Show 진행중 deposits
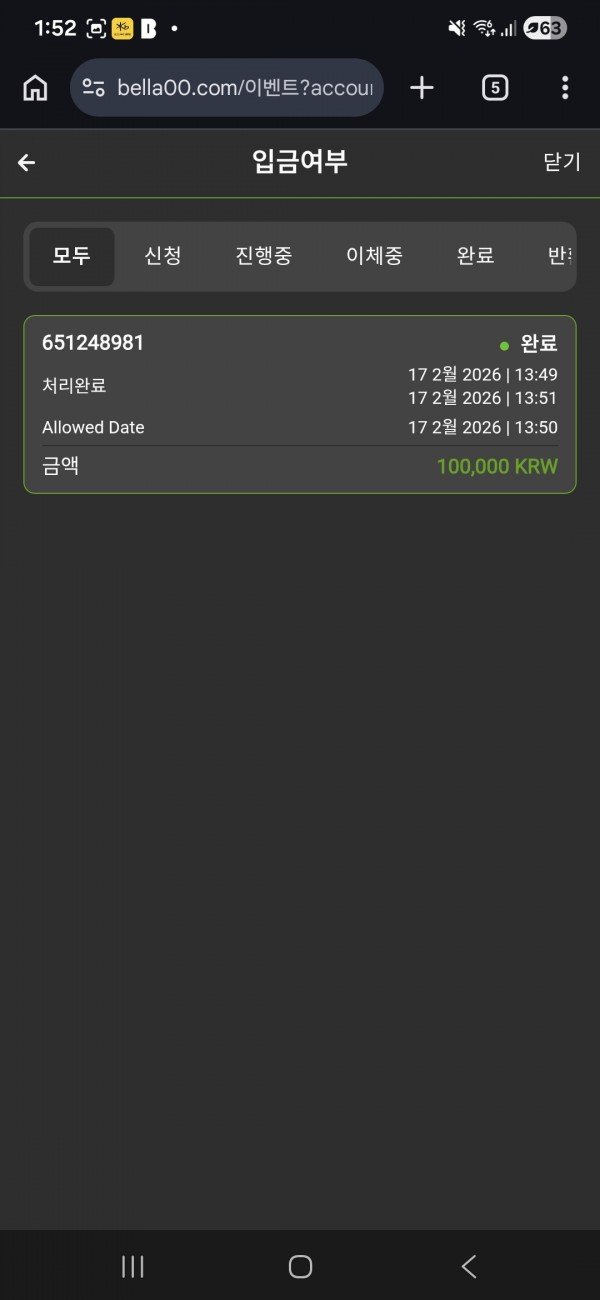This screenshot has width=600, height=1300. (264, 256)
